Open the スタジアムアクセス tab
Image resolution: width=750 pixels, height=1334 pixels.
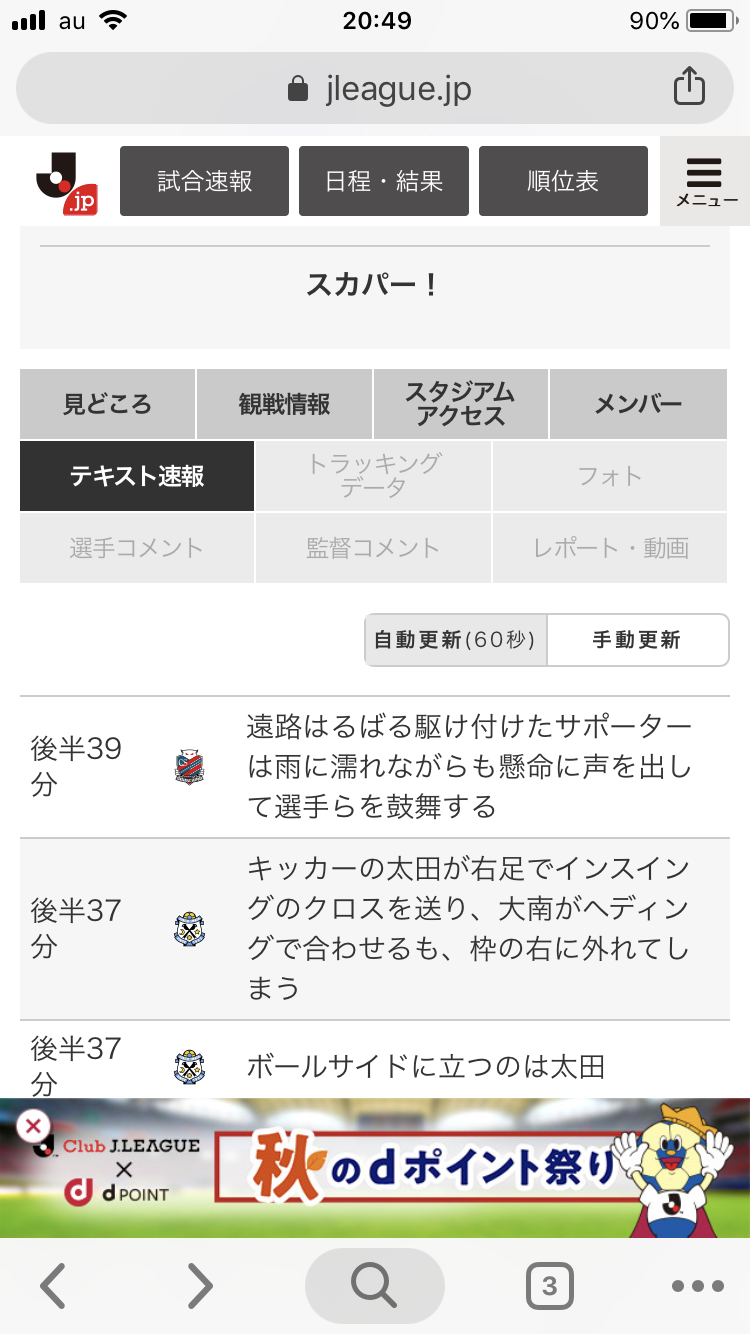pyautogui.click(x=460, y=404)
